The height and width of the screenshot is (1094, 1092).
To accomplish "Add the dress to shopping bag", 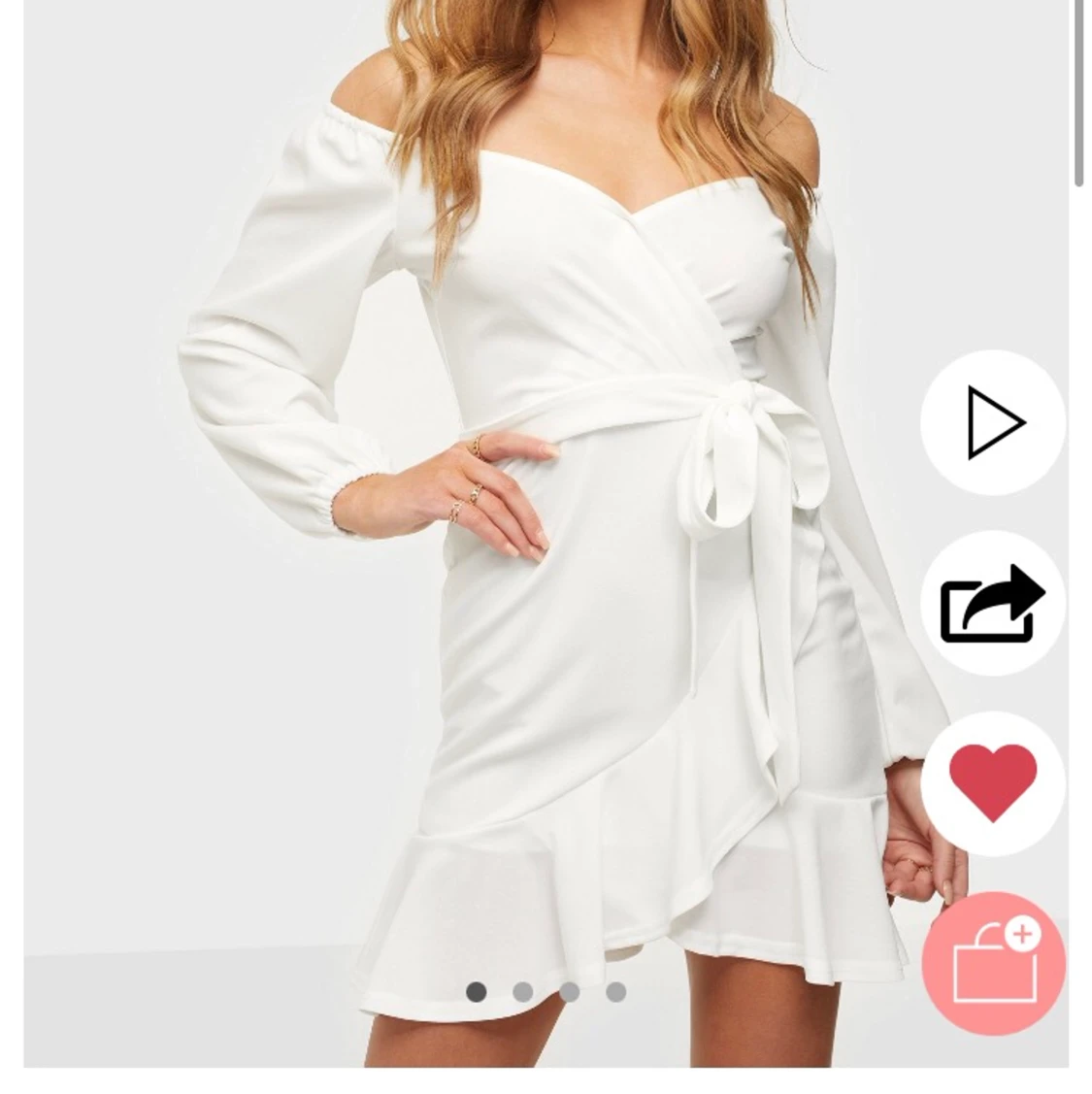I will point(993,963).
